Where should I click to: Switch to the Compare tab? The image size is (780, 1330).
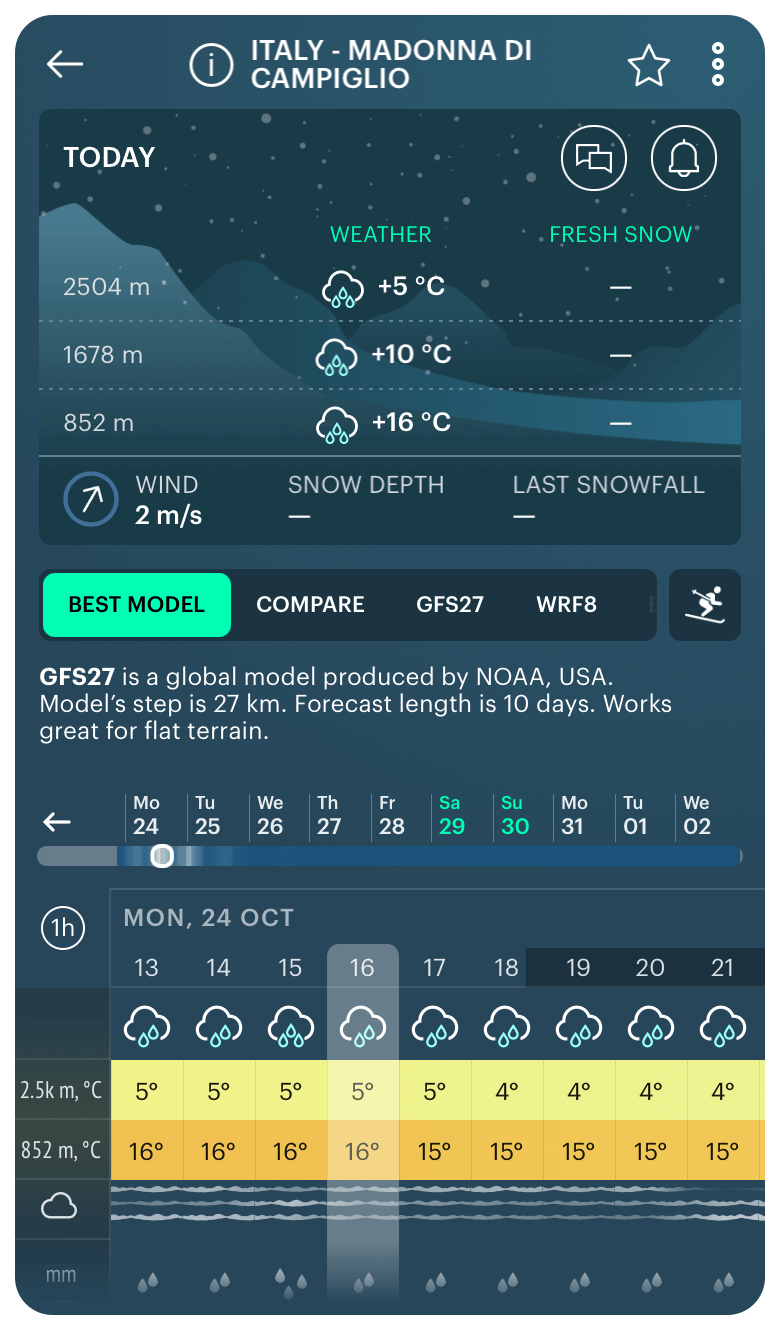coord(310,605)
